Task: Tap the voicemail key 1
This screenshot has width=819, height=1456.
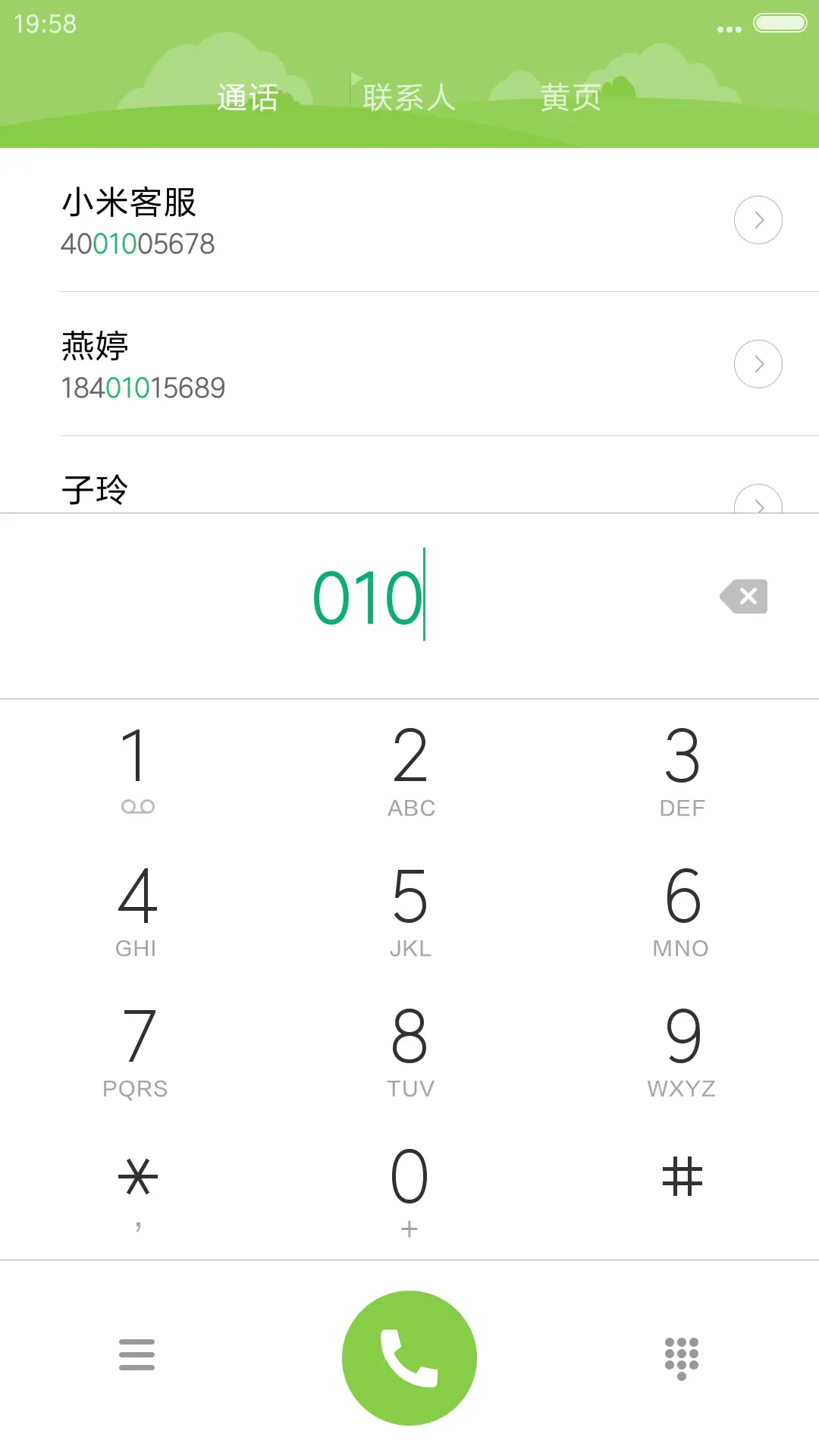Action: coord(136,766)
